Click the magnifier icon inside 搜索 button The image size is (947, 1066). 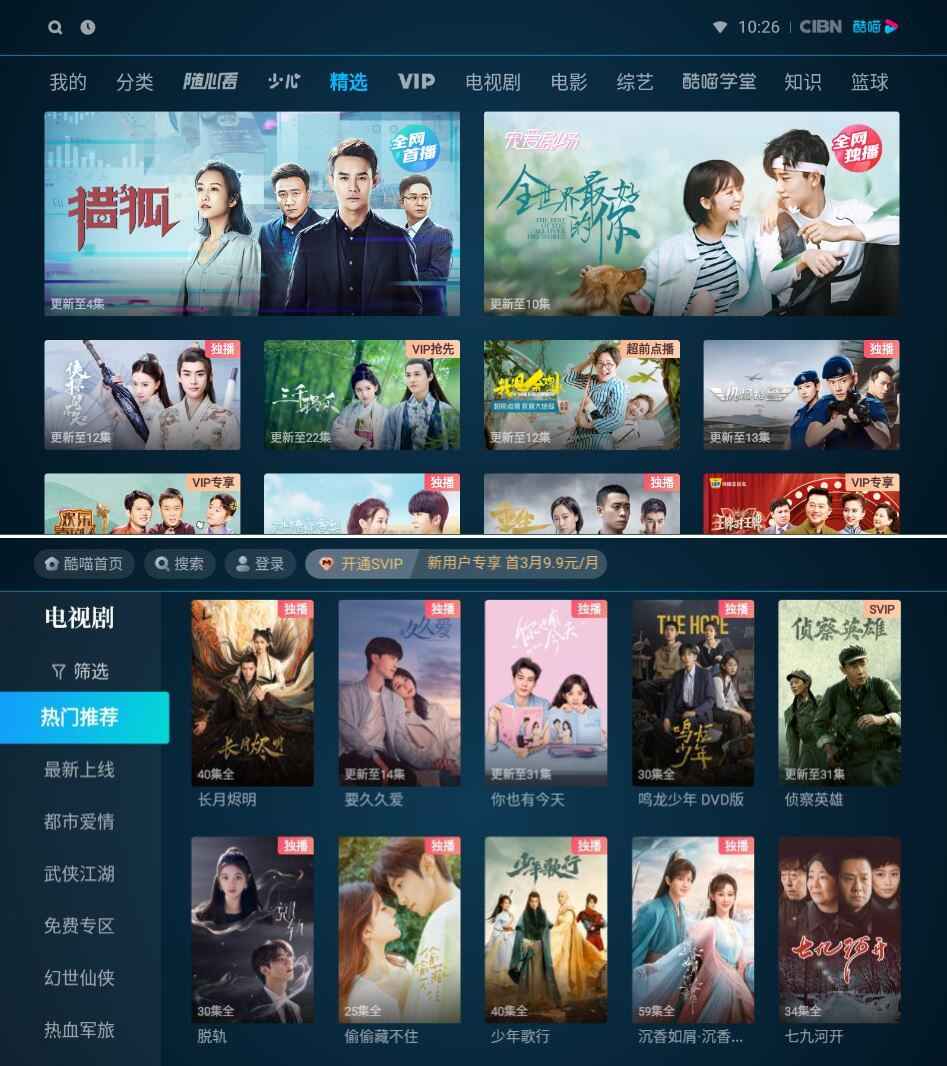(x=161, y=564)
